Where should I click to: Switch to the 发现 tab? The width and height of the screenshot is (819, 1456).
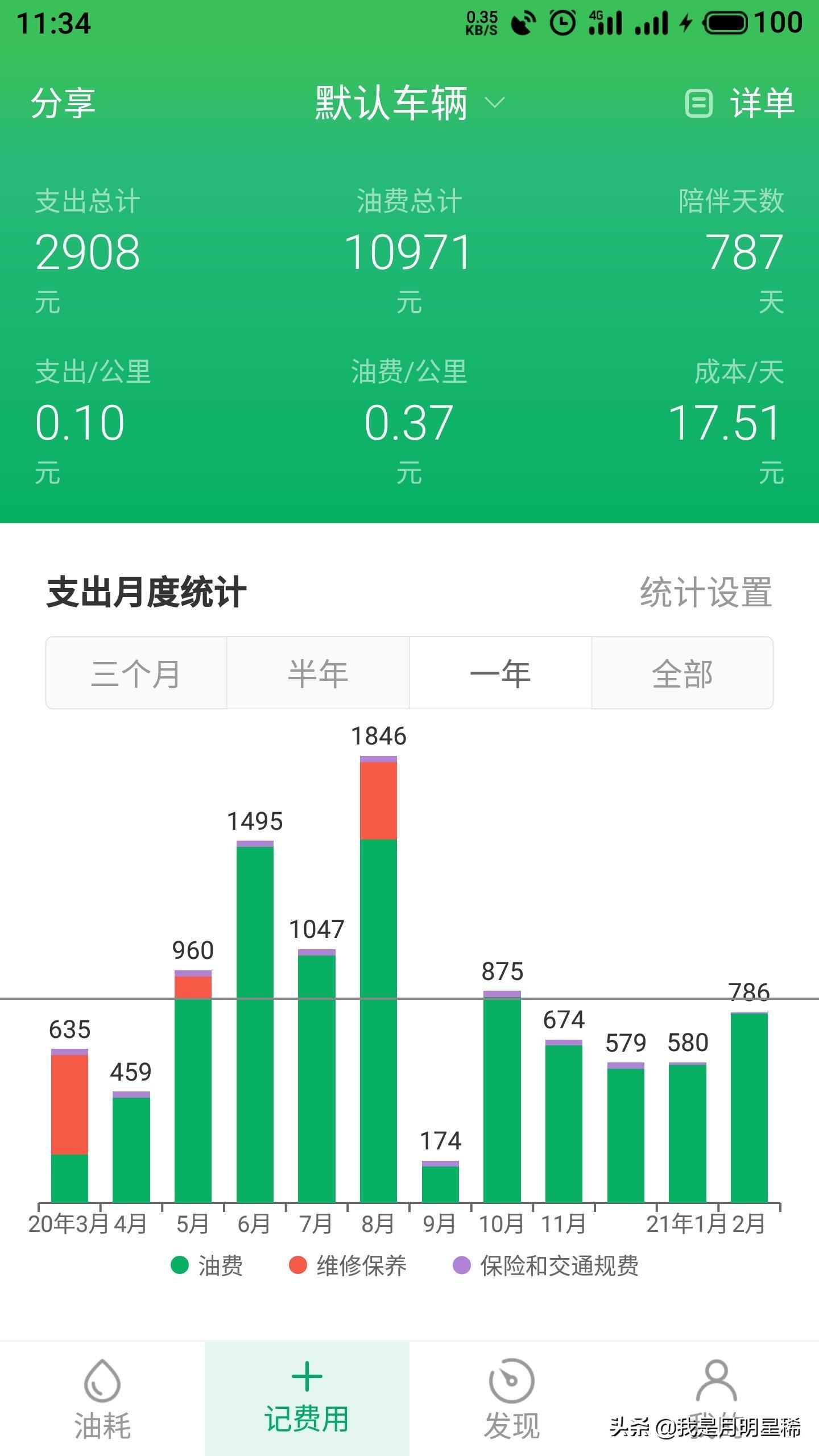[512, 1399]
